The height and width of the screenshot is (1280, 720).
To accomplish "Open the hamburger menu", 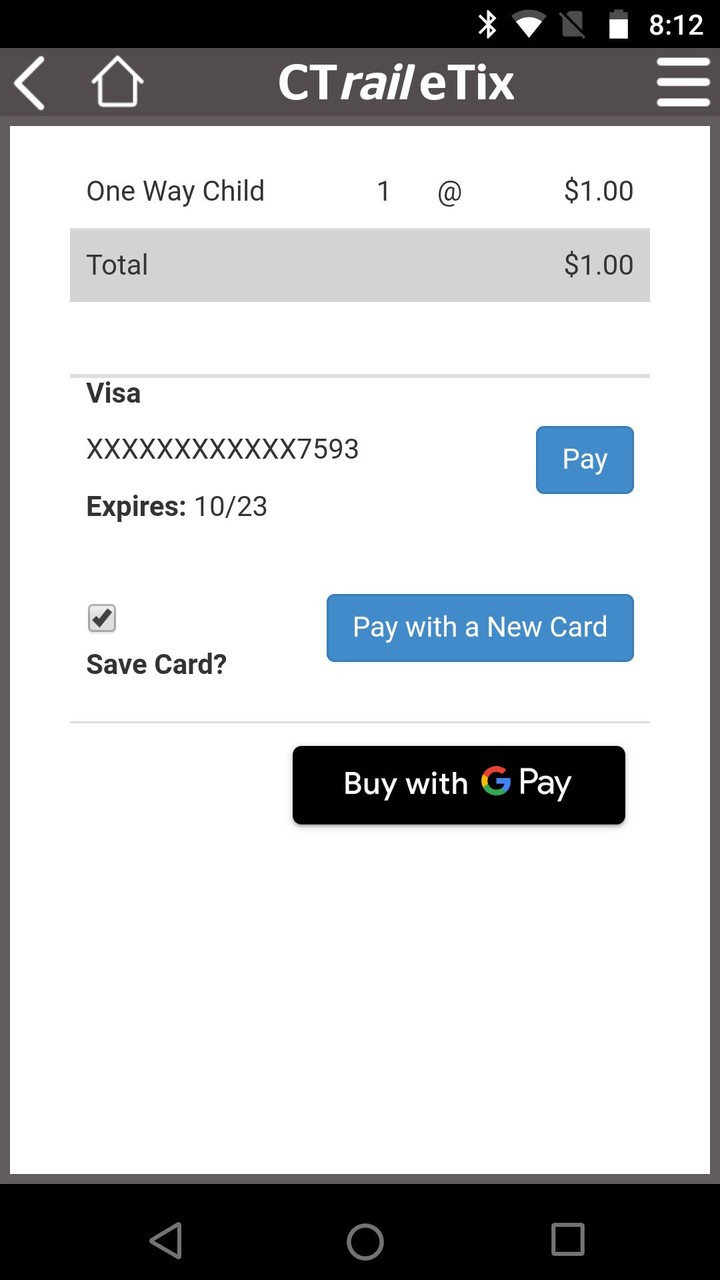I will point(683,83).
